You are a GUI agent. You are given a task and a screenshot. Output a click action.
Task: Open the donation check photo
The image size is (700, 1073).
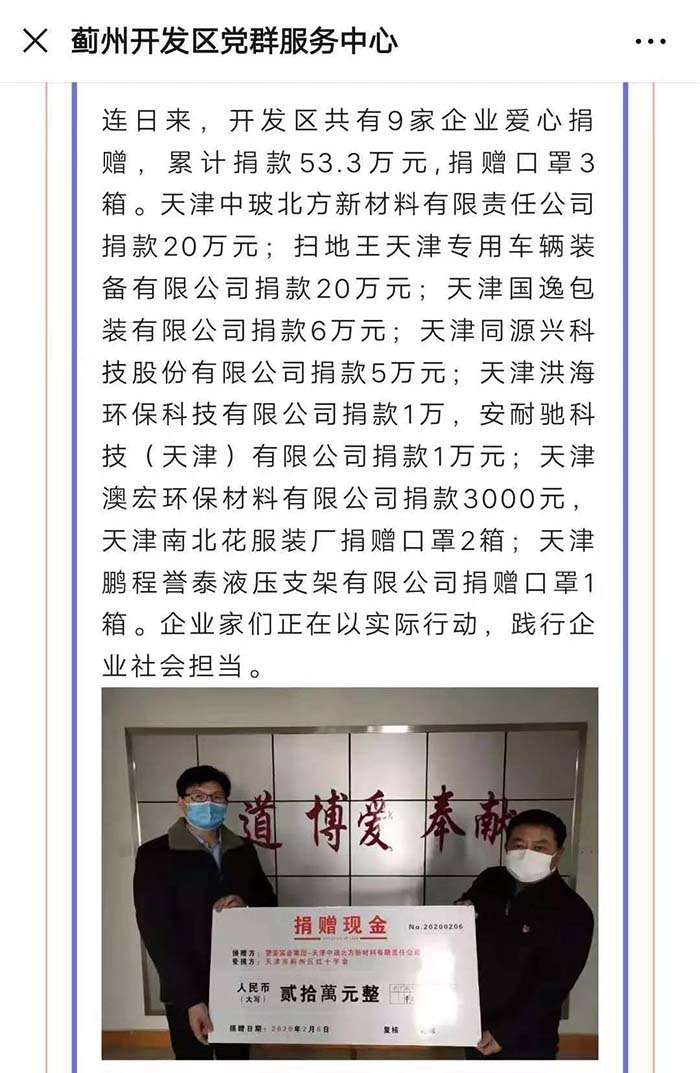click(349, 872)
